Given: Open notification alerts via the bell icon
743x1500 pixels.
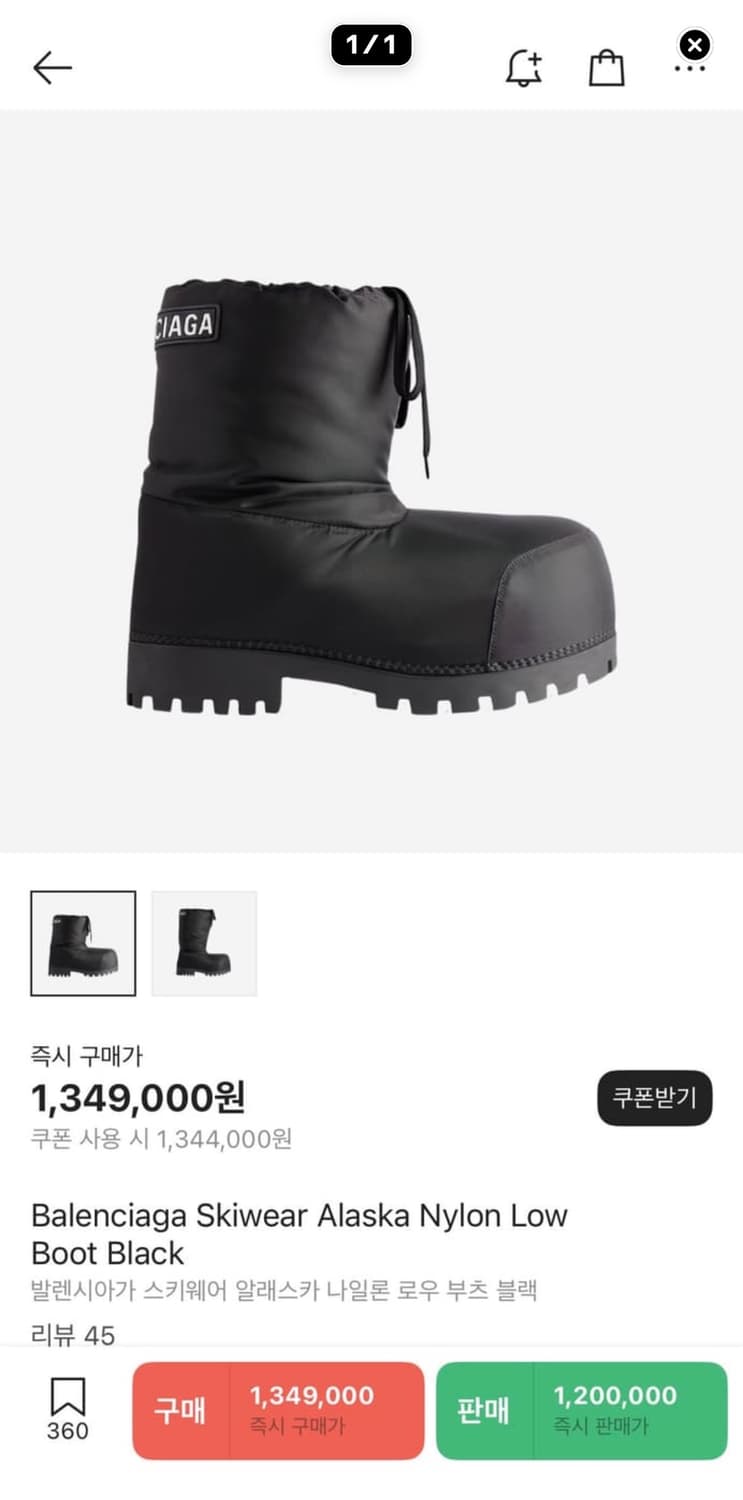Looking at the screenshot, I should (525, 62).
